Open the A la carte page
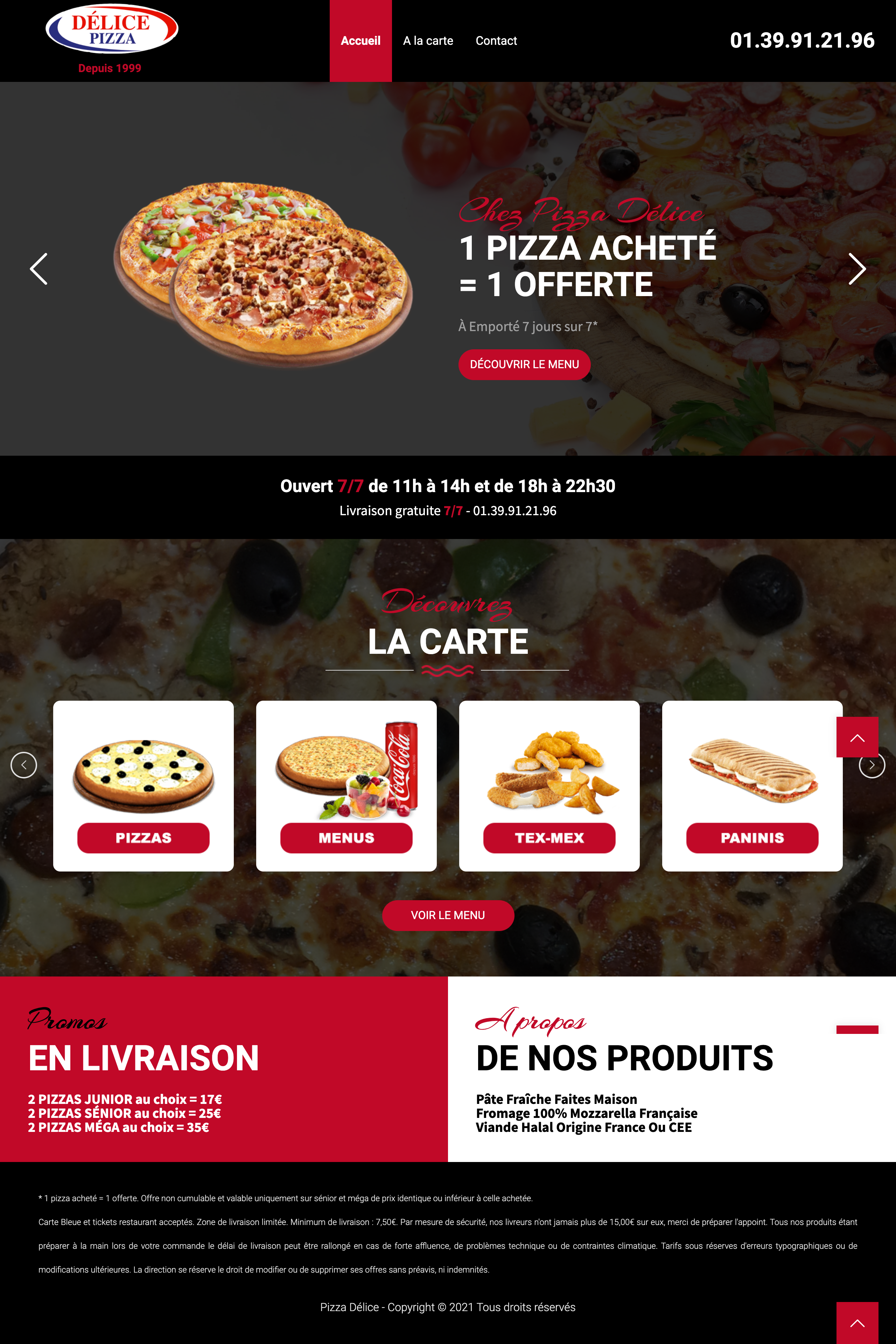The height and width of the screenshot is (1344, 896). [427, 41]
